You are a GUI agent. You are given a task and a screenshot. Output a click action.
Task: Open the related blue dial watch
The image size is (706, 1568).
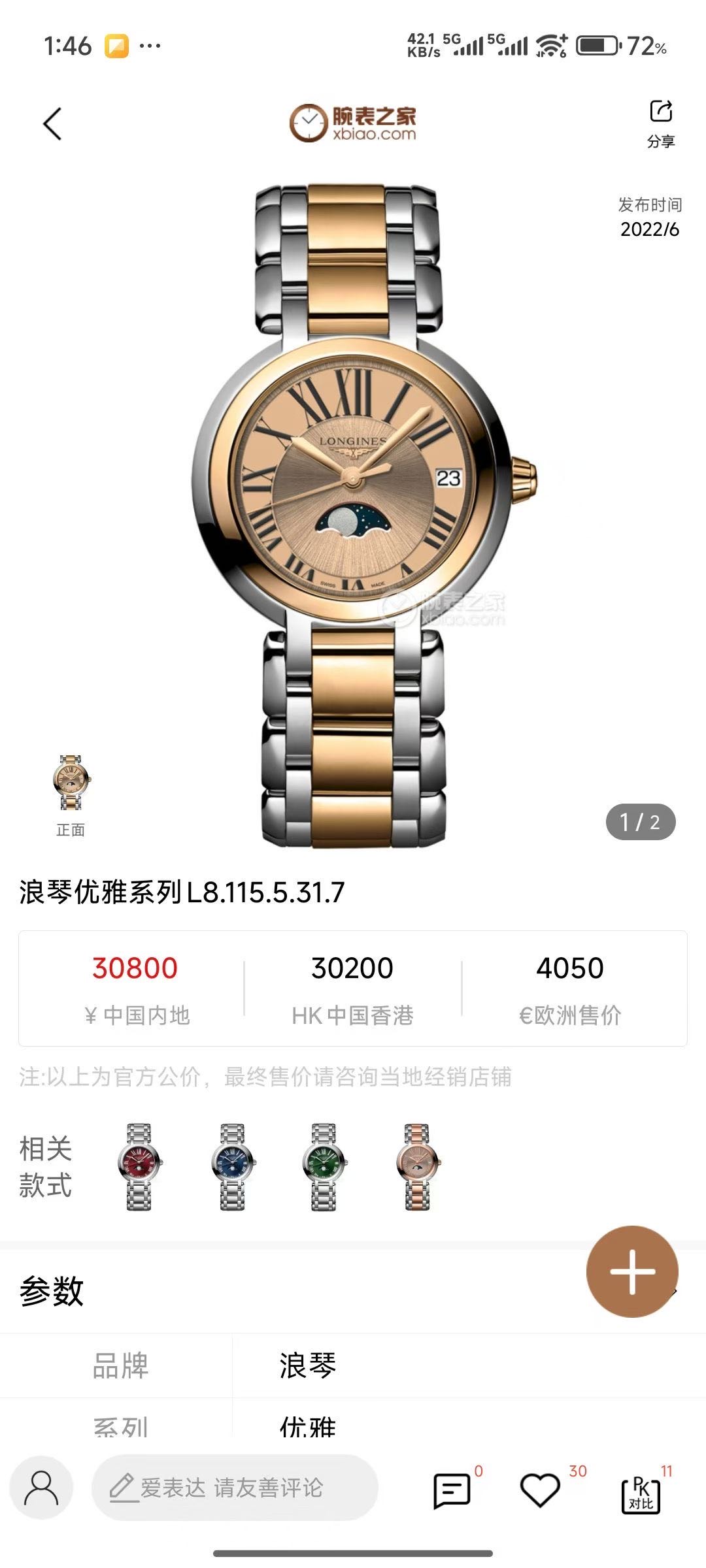tap(233, 1167)
